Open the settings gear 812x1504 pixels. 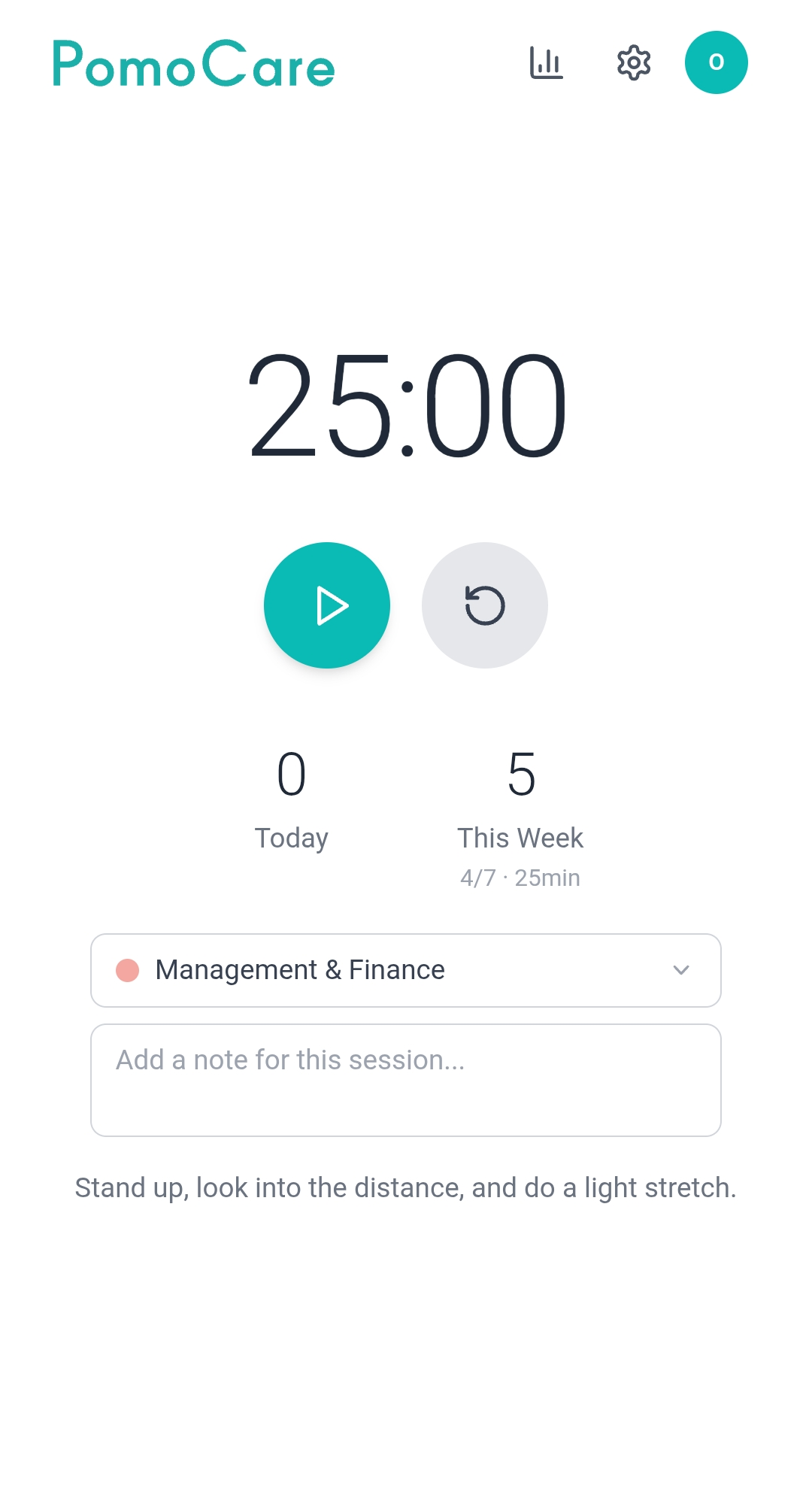(x=634, y=62)
